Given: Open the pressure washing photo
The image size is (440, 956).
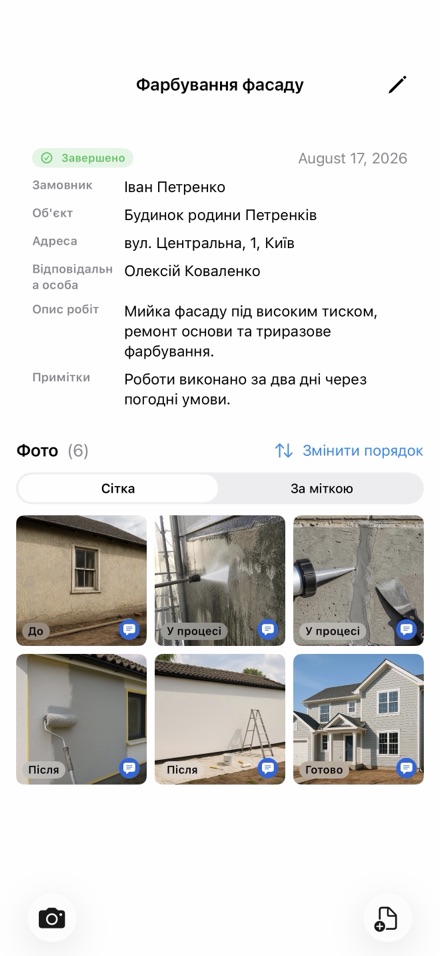Looking at the screenshot, I should [220, 580].
